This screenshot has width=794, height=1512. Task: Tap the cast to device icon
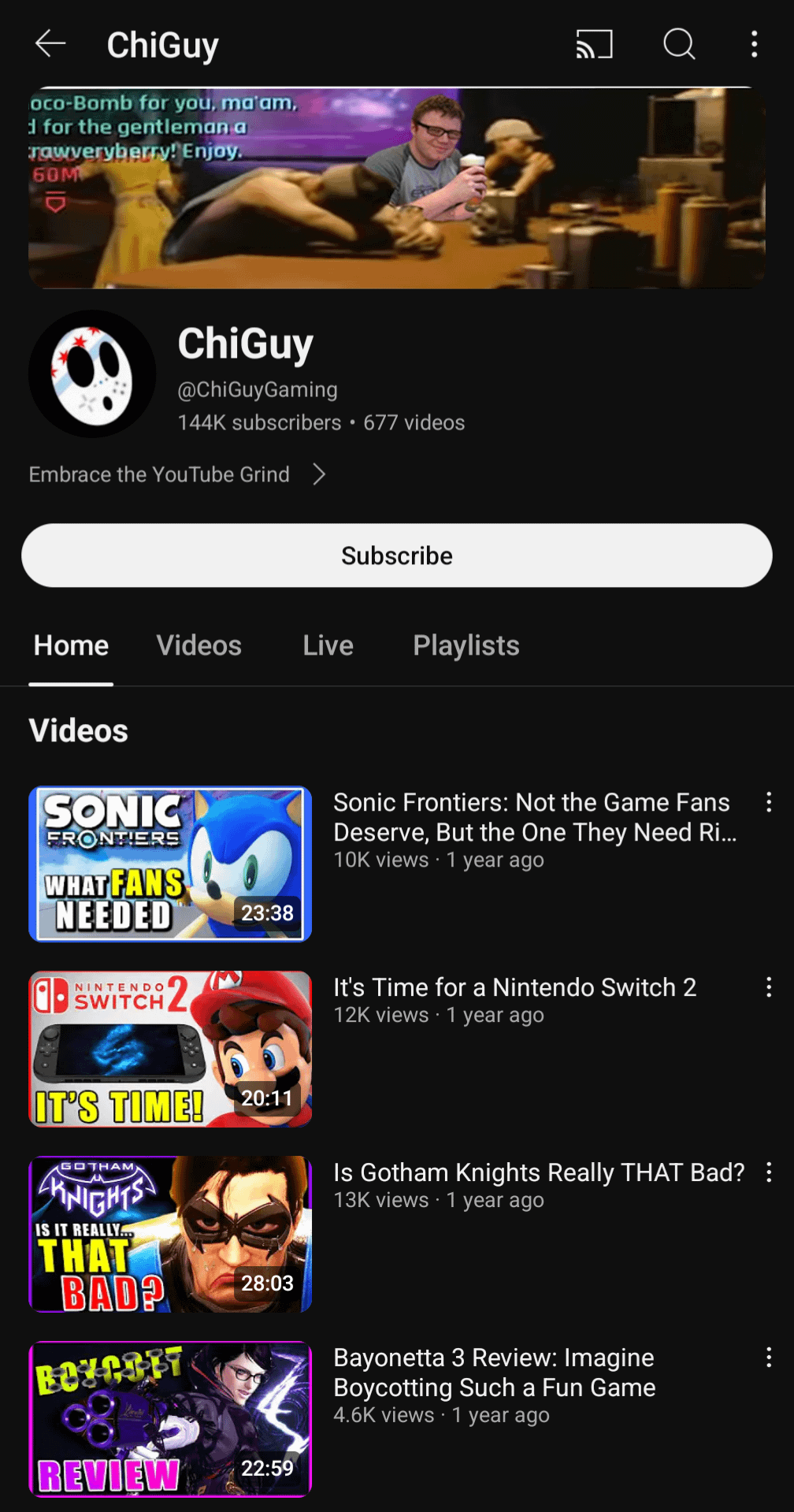594,44
